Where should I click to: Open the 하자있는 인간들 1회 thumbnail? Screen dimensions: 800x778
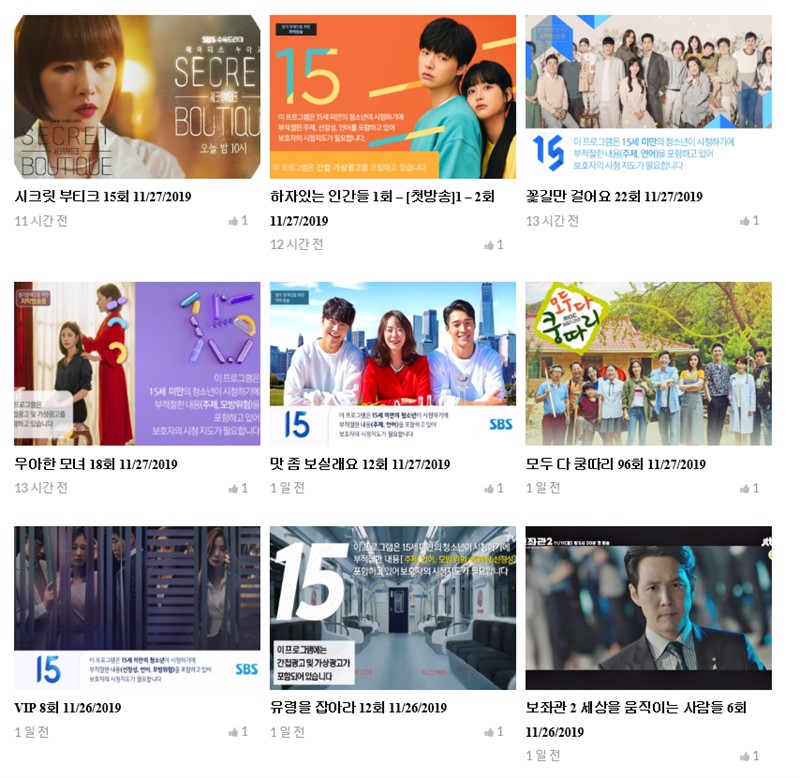(x=393, y=97)
